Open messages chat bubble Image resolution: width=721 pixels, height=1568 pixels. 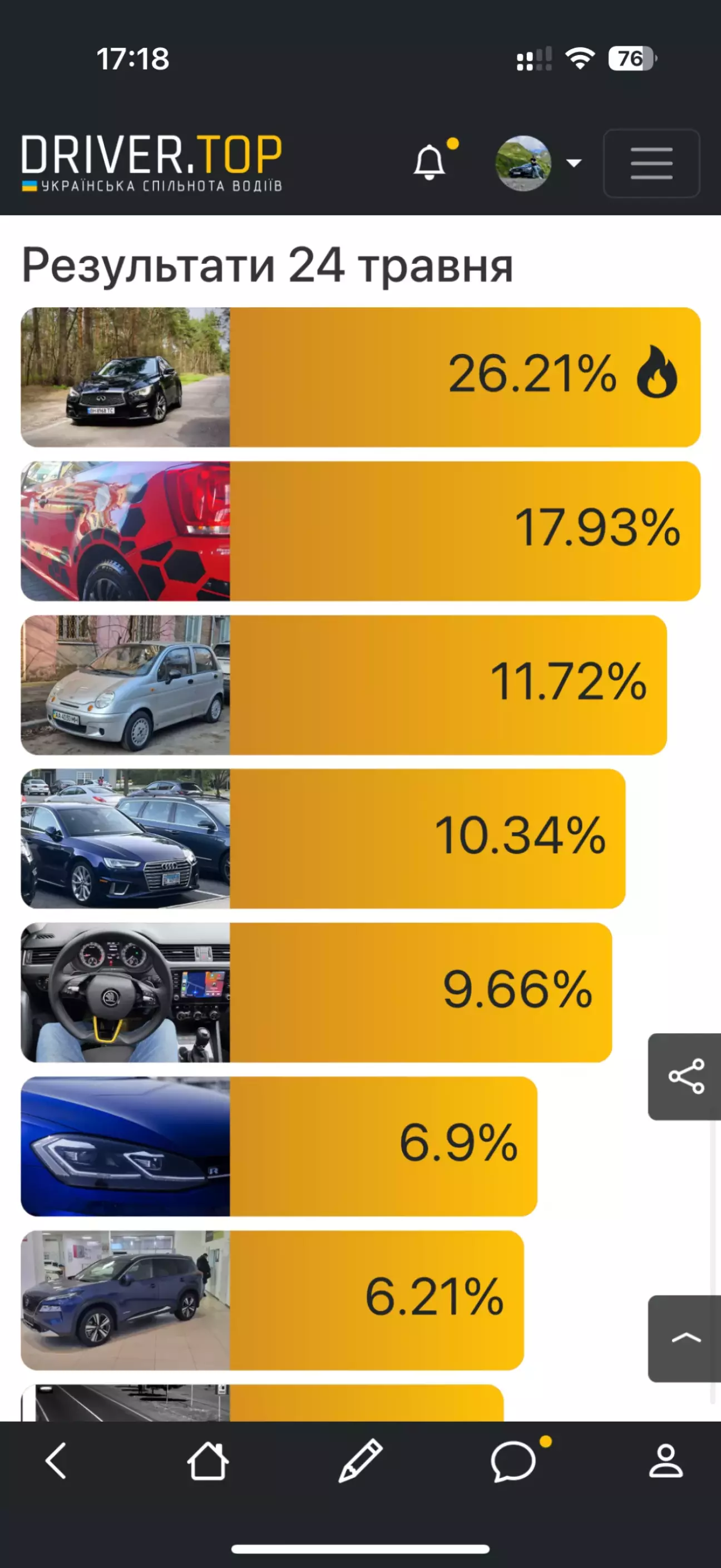(515, 1461)
